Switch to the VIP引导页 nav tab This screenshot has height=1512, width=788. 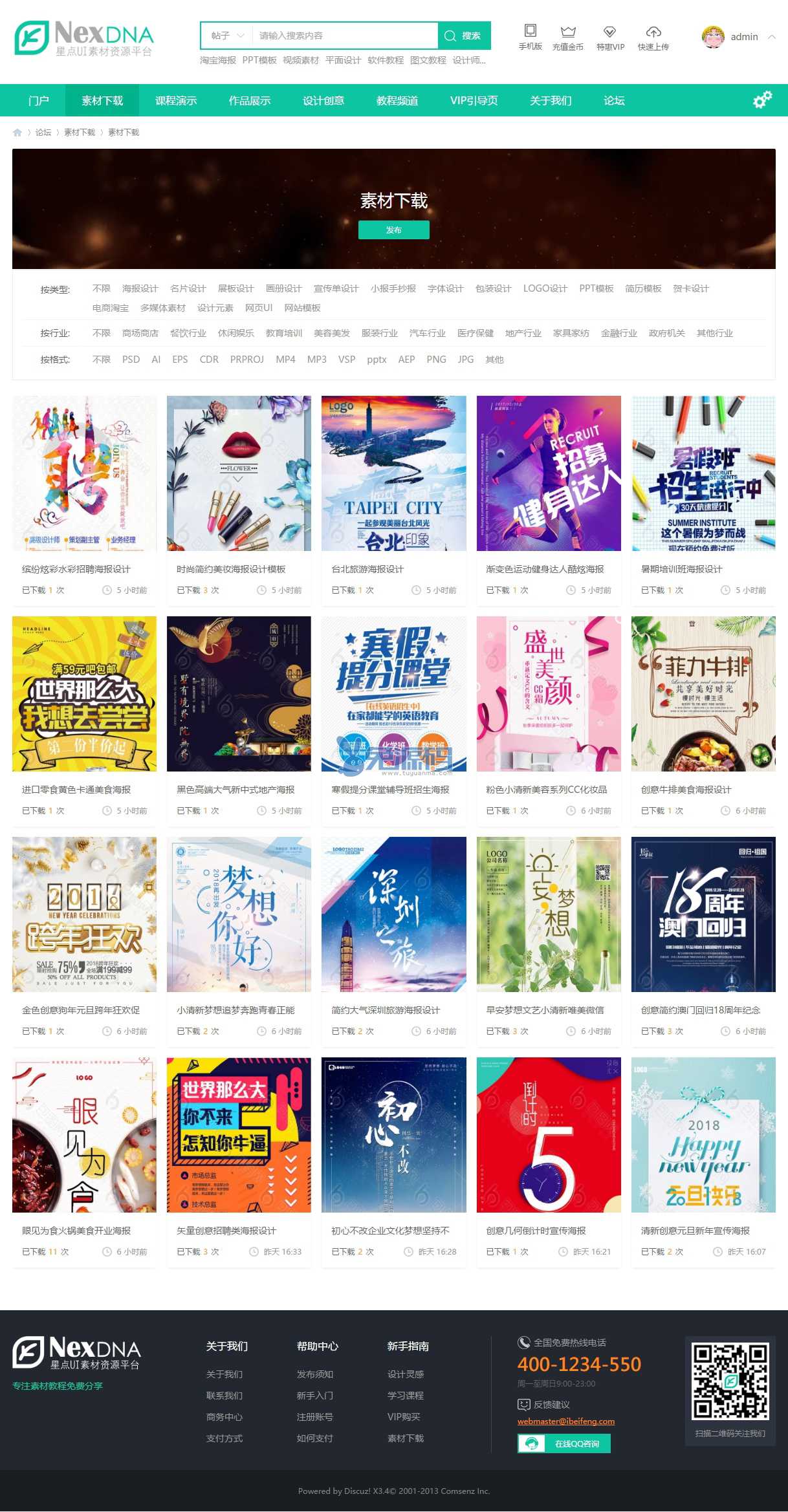(474, 100)
